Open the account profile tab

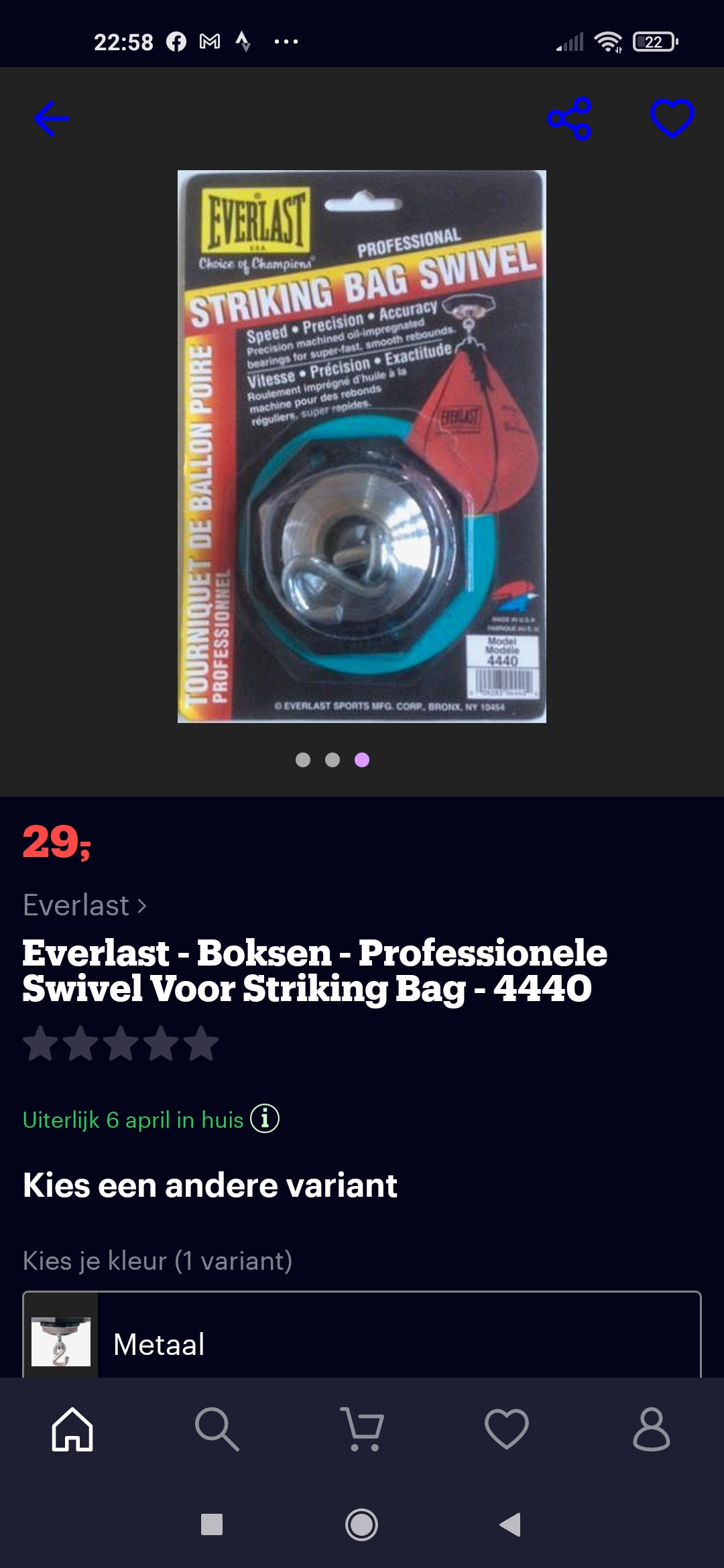click(x=652, y=1429)
